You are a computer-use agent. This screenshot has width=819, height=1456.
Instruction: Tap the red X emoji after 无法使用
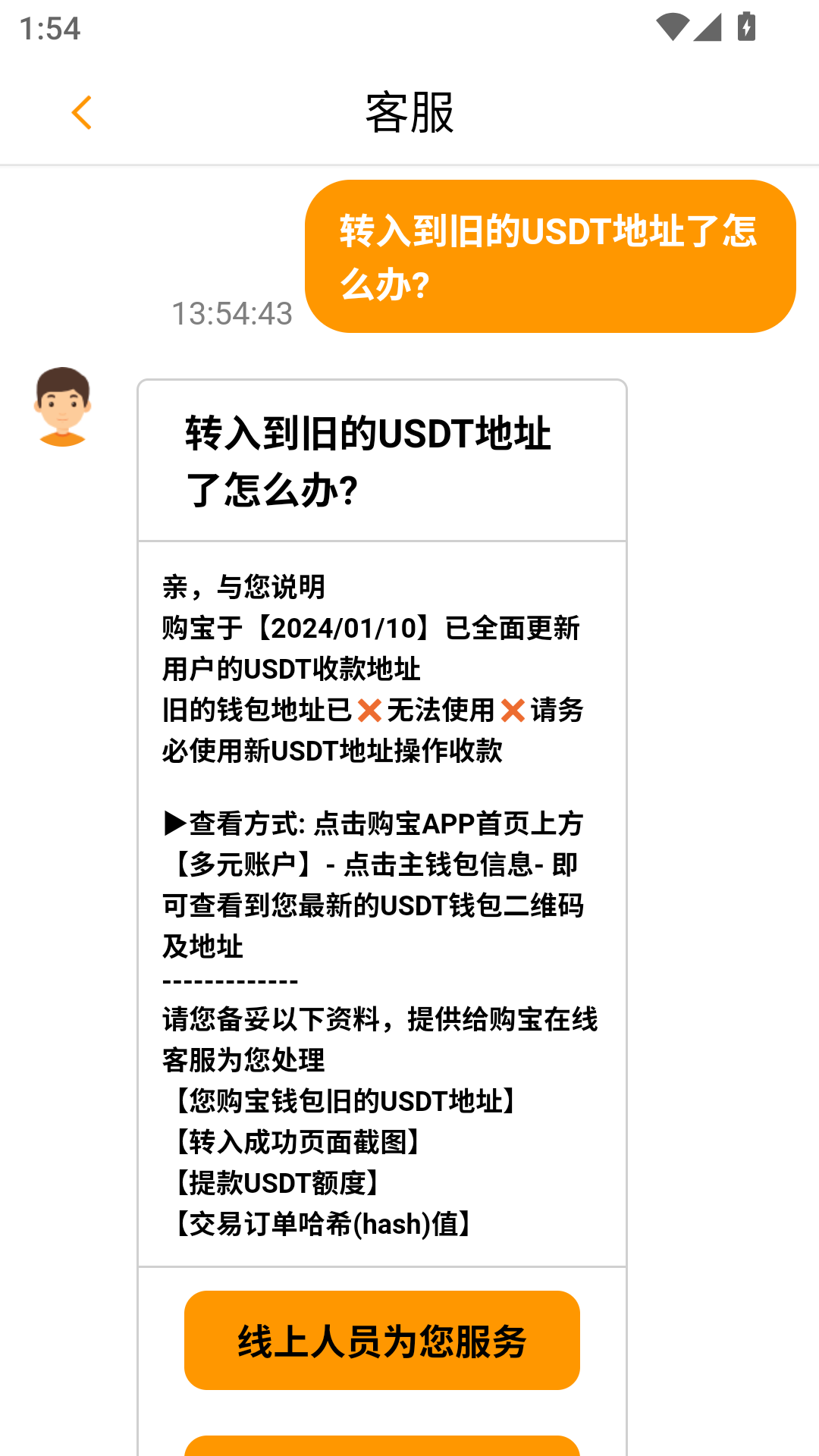[x=513, y=711]
